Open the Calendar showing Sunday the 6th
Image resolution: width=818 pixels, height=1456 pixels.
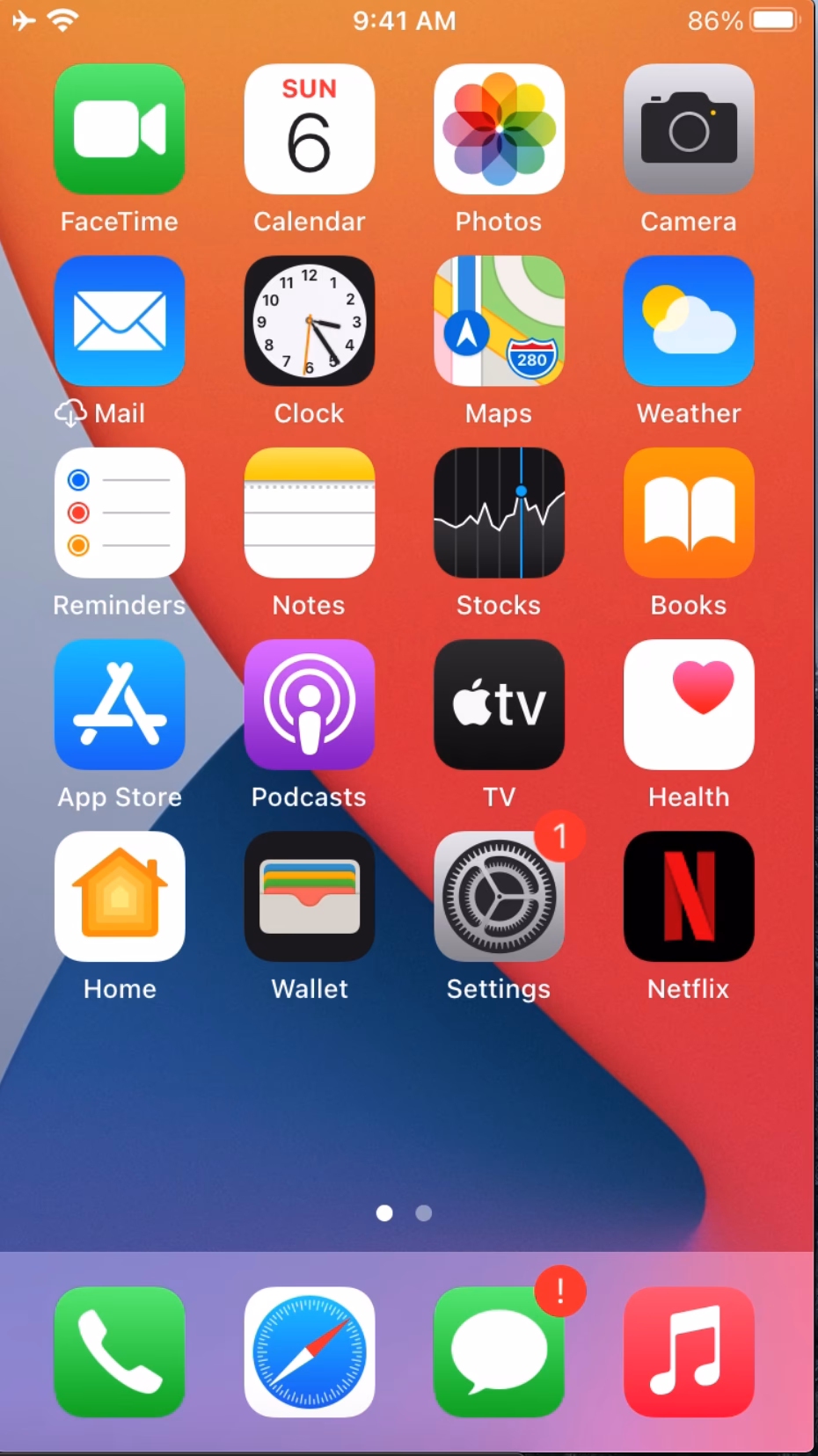(309, 130)
